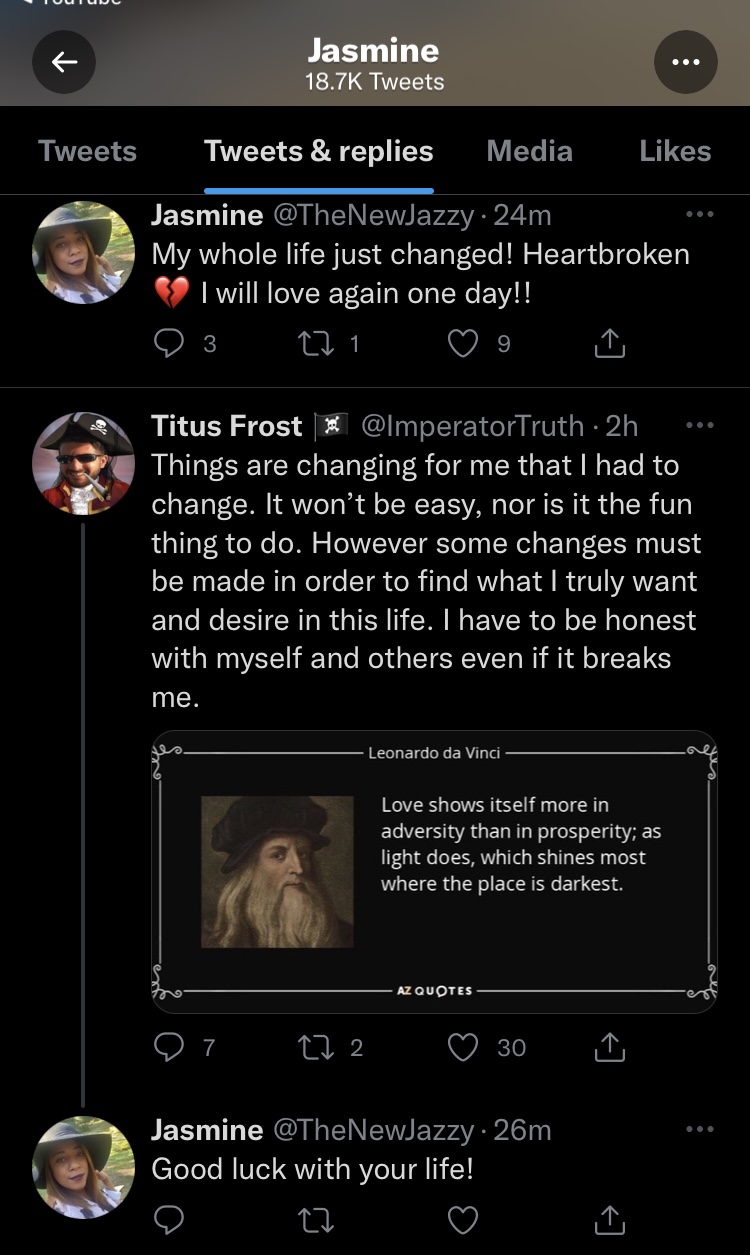Retweet Titus Frost's tweet
The width and height of the screenshot is (750, 1255).
tap(314, 1047)
